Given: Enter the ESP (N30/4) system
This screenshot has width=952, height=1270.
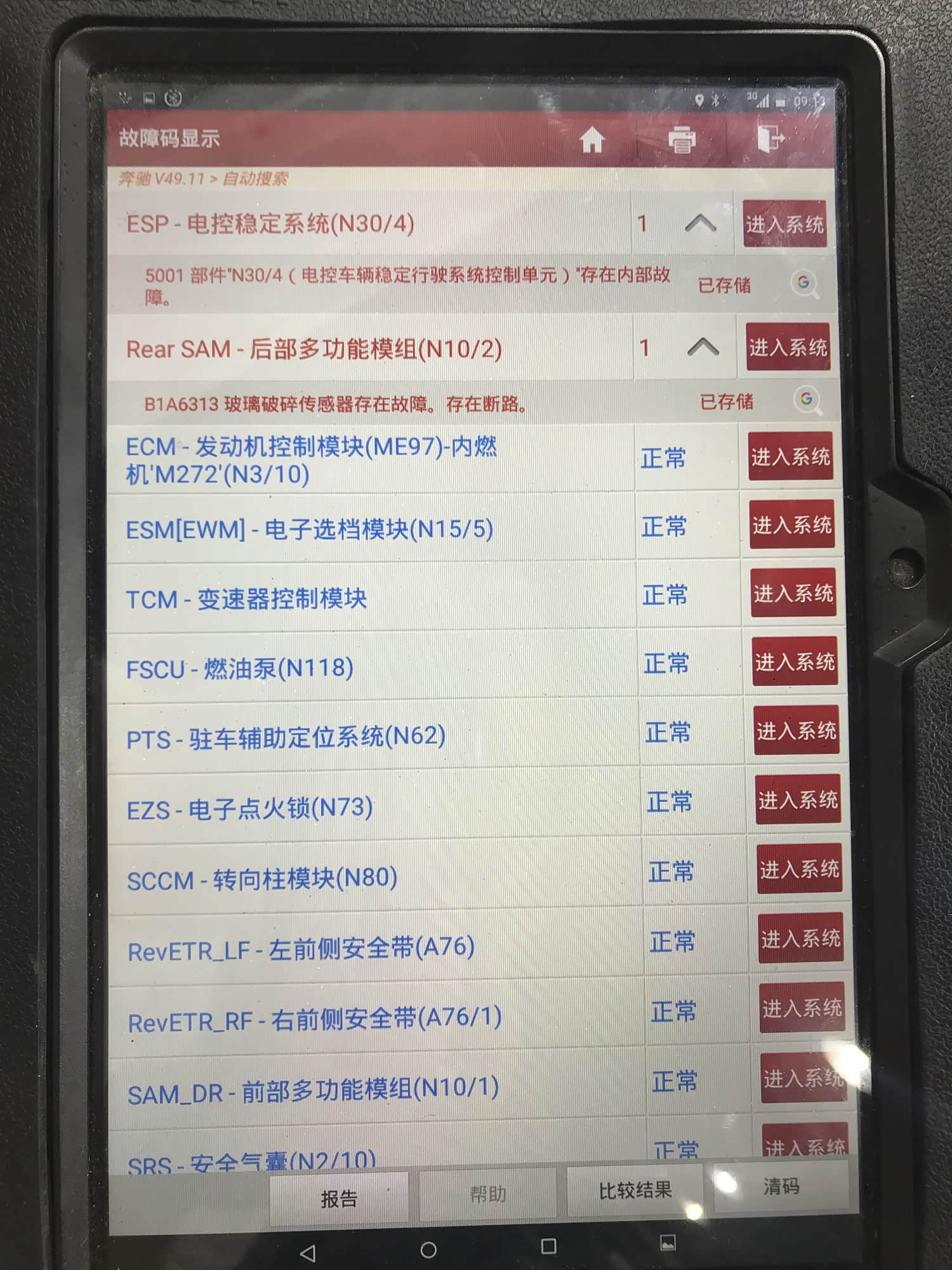Looking at the screenshot, I should (785, 224).
